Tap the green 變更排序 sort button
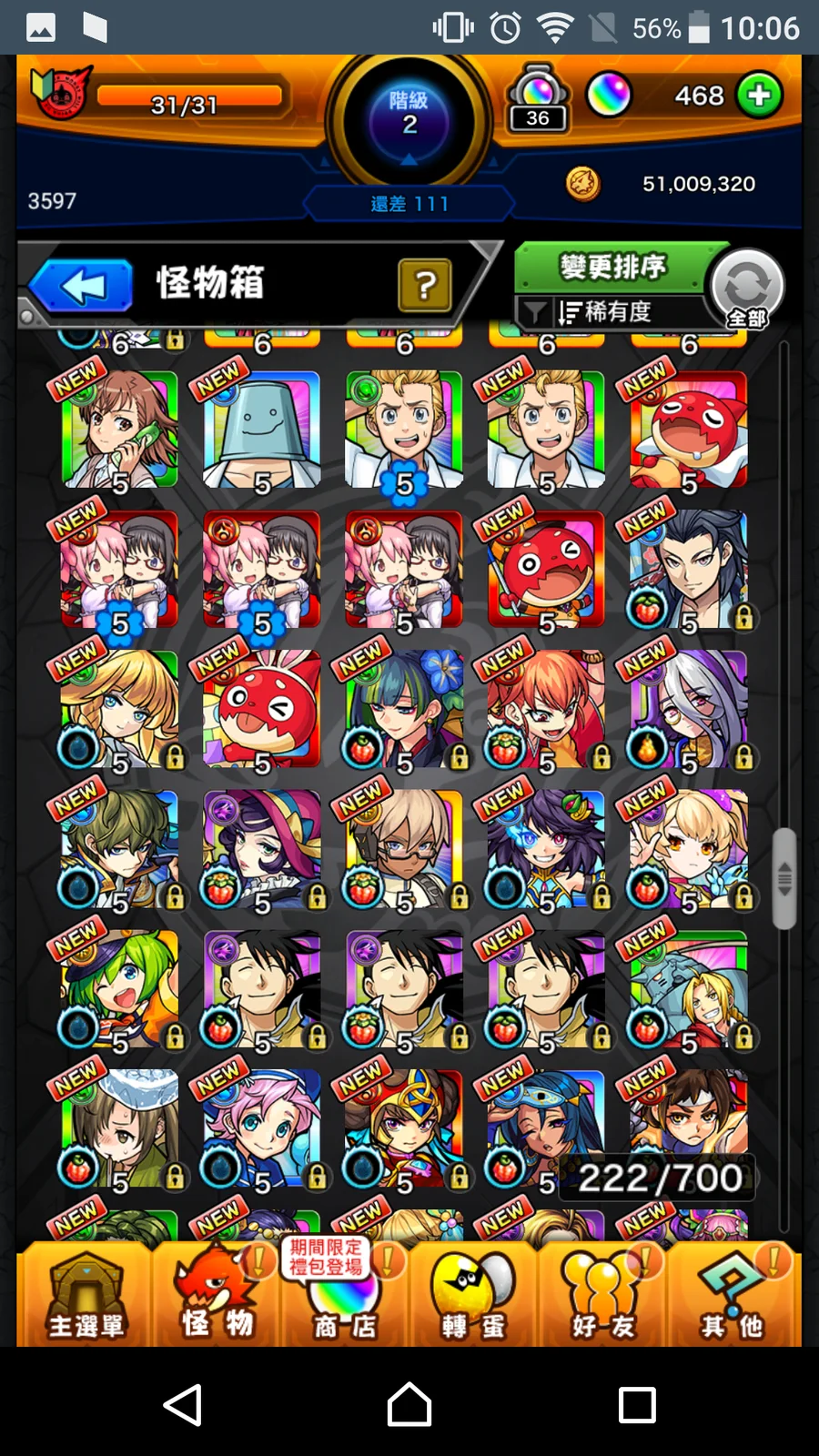The width and height of the screenshot is (819, 1456). 612,268
